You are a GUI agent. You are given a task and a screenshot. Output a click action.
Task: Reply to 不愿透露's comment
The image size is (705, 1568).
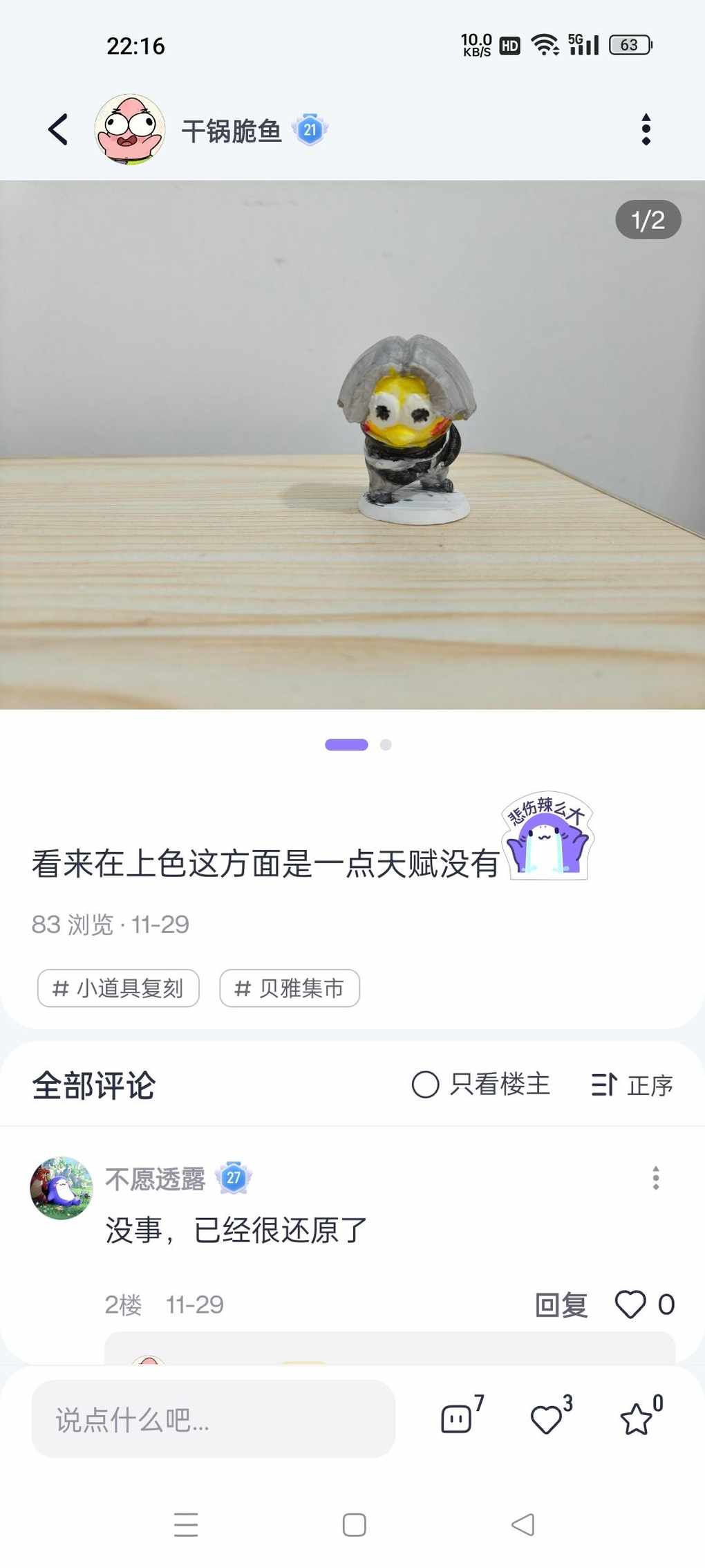pyautogui.click(x=561, y=1305)
